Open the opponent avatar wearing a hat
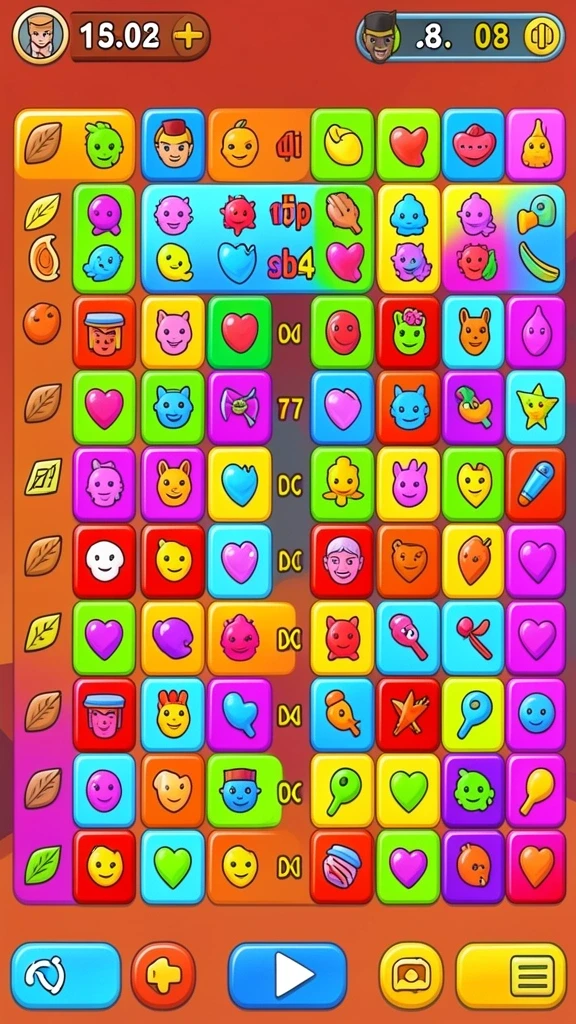Screen dimensions: 576x1024 380,37
